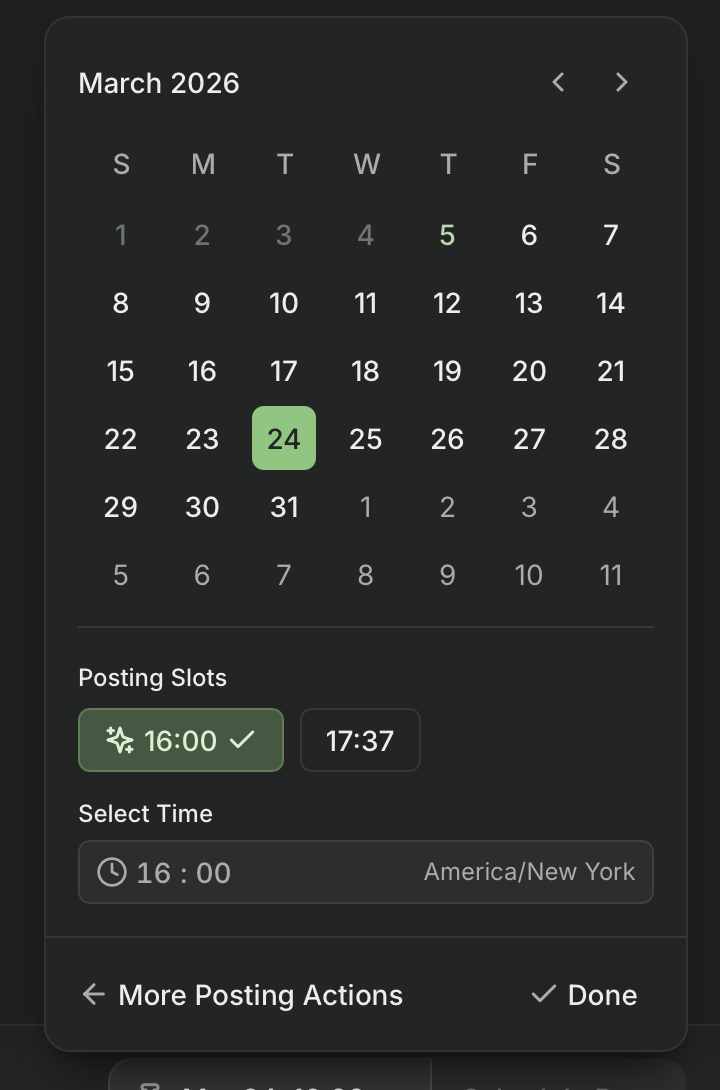Open the next month with the right chevron
This screenshot has height=1090, width=720.
621,83
